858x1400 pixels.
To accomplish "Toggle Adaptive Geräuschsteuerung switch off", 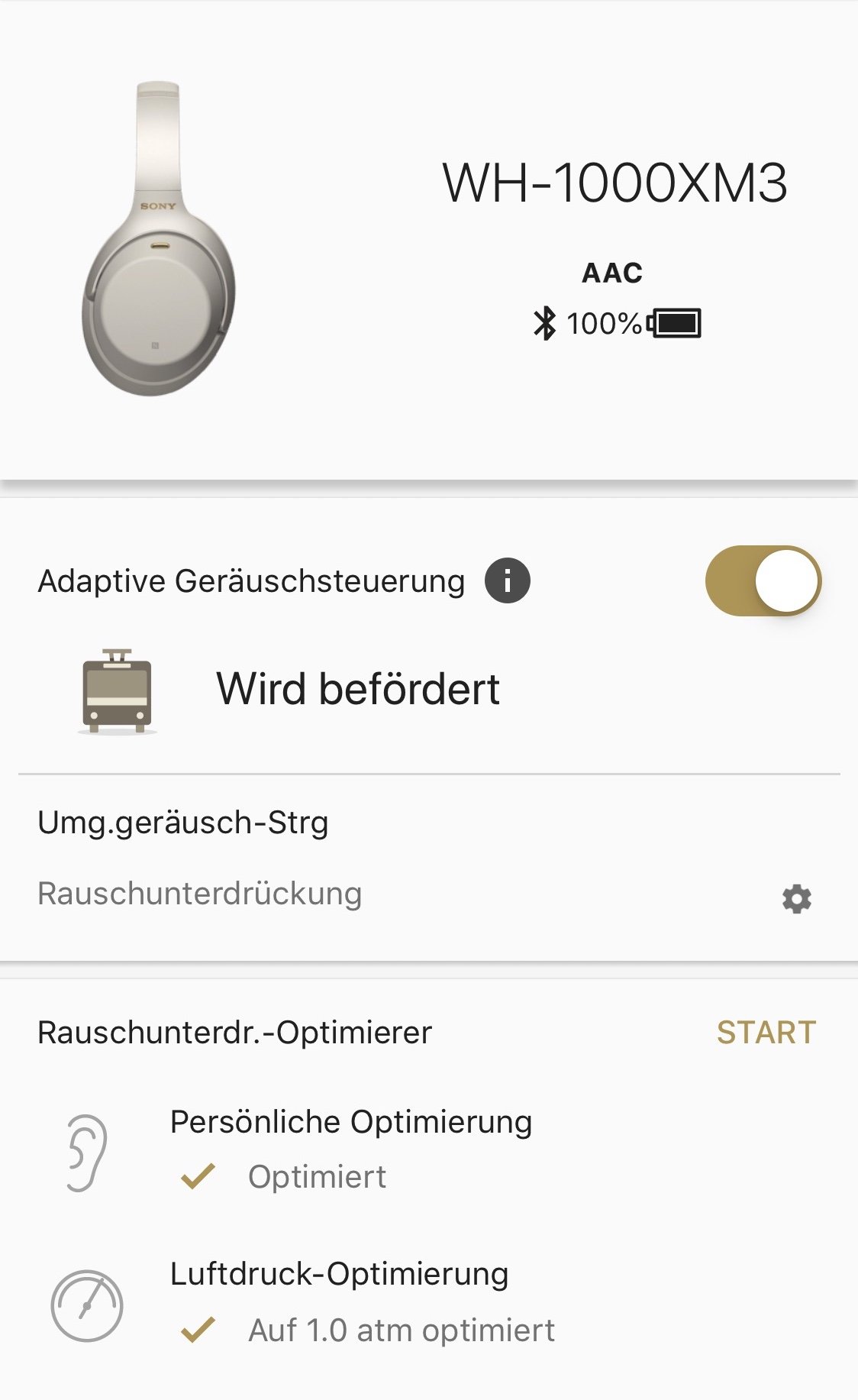I will tap(763, 580).
